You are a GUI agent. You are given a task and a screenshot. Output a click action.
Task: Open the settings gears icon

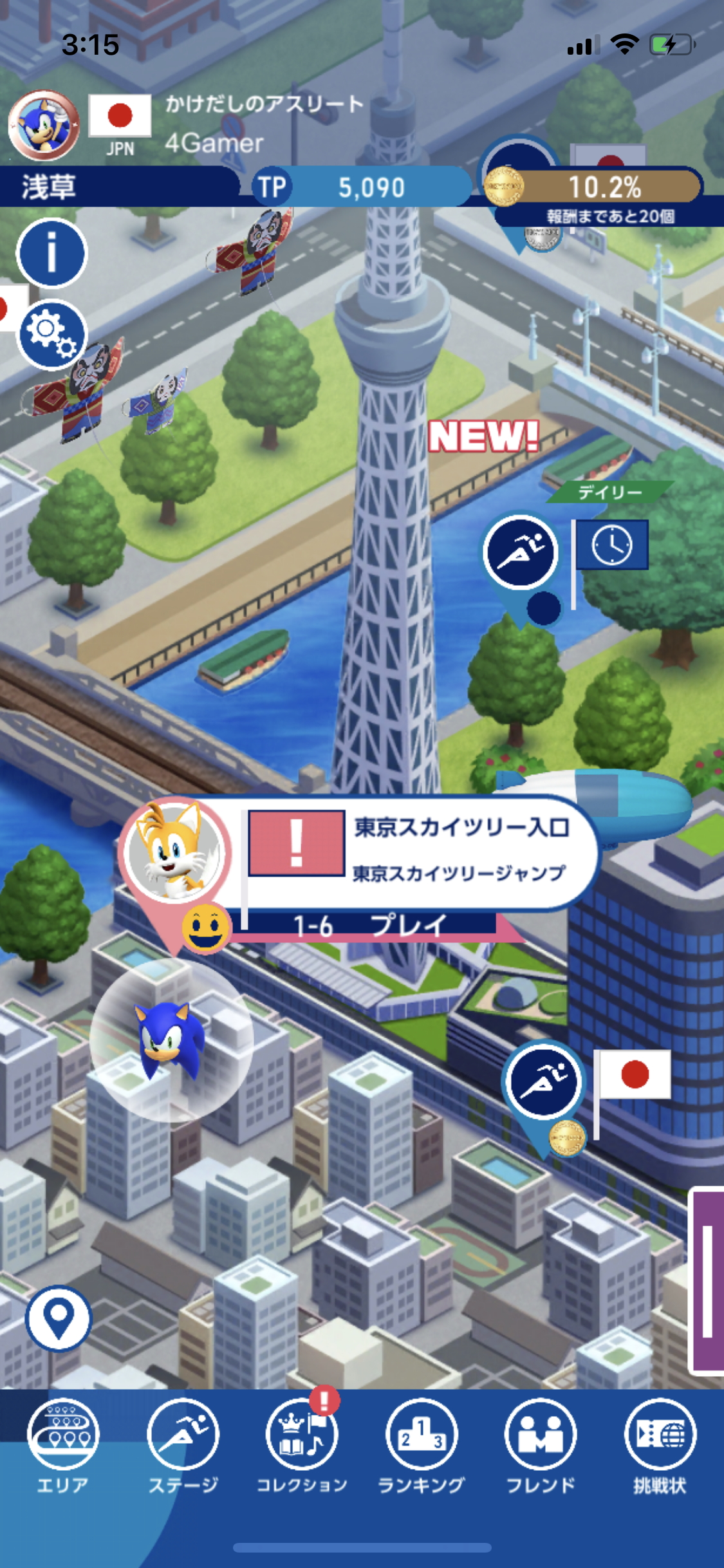pos(51,334)
